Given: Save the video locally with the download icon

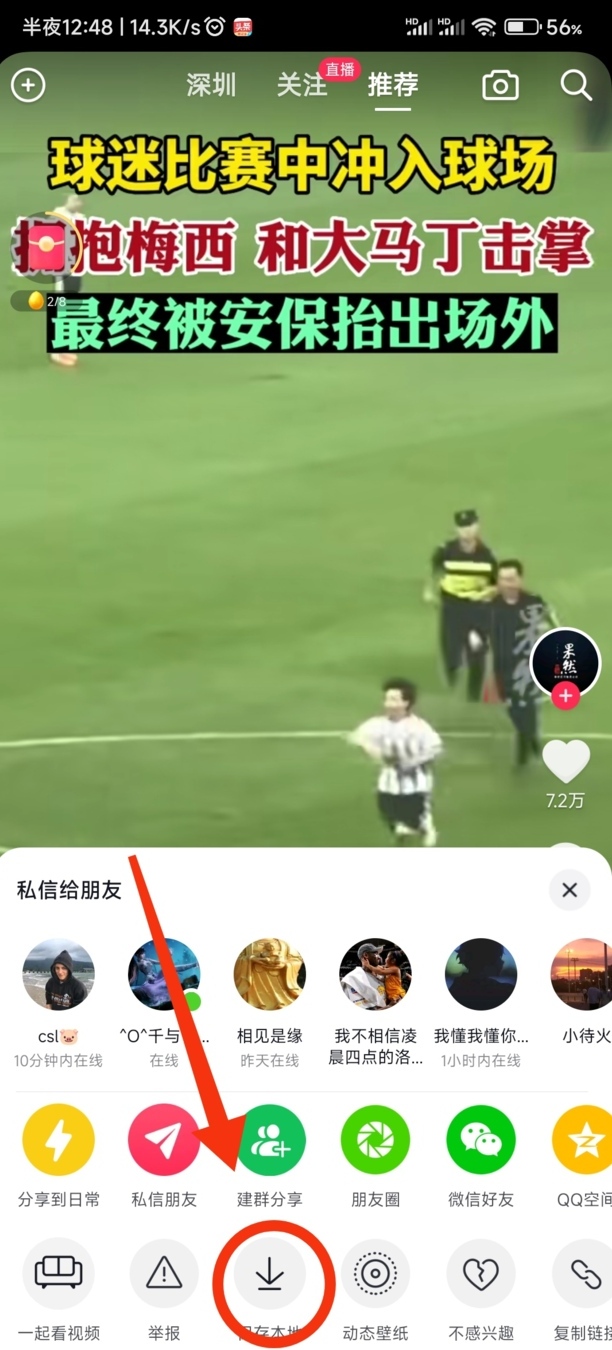Looking at the screenshot, I should click(269, 1273).
